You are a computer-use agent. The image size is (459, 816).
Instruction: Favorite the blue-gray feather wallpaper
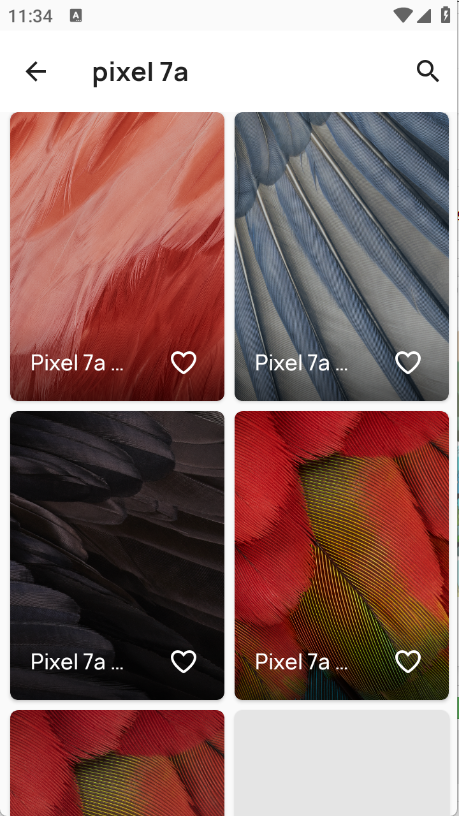coord(408,363)
